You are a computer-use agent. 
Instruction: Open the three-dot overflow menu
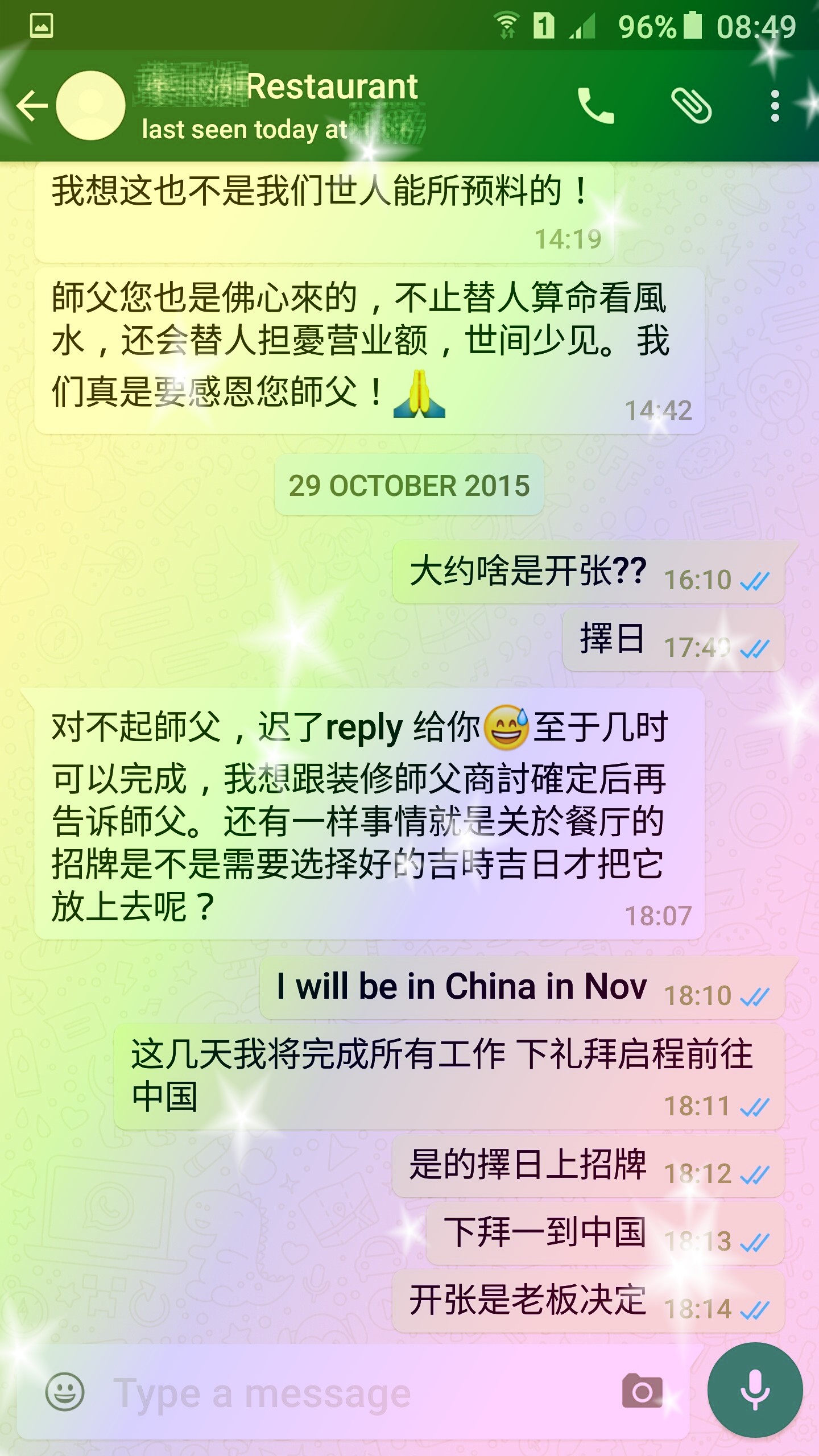tap(775, 106)
